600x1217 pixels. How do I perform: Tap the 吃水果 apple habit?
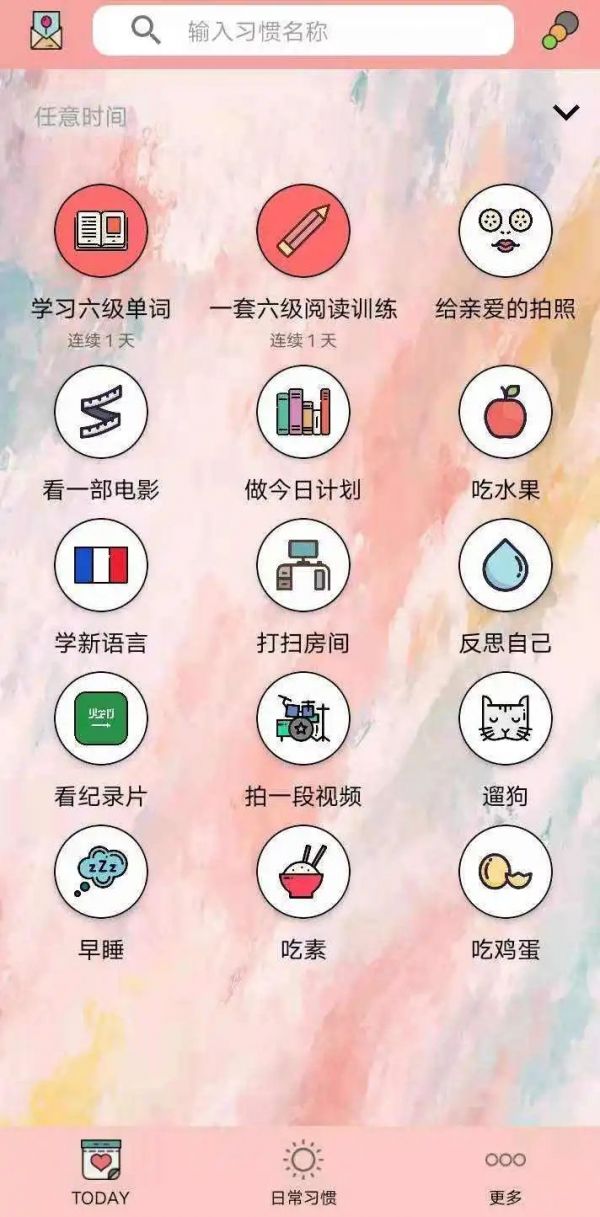pyautogui.click(x=505, y=412)
